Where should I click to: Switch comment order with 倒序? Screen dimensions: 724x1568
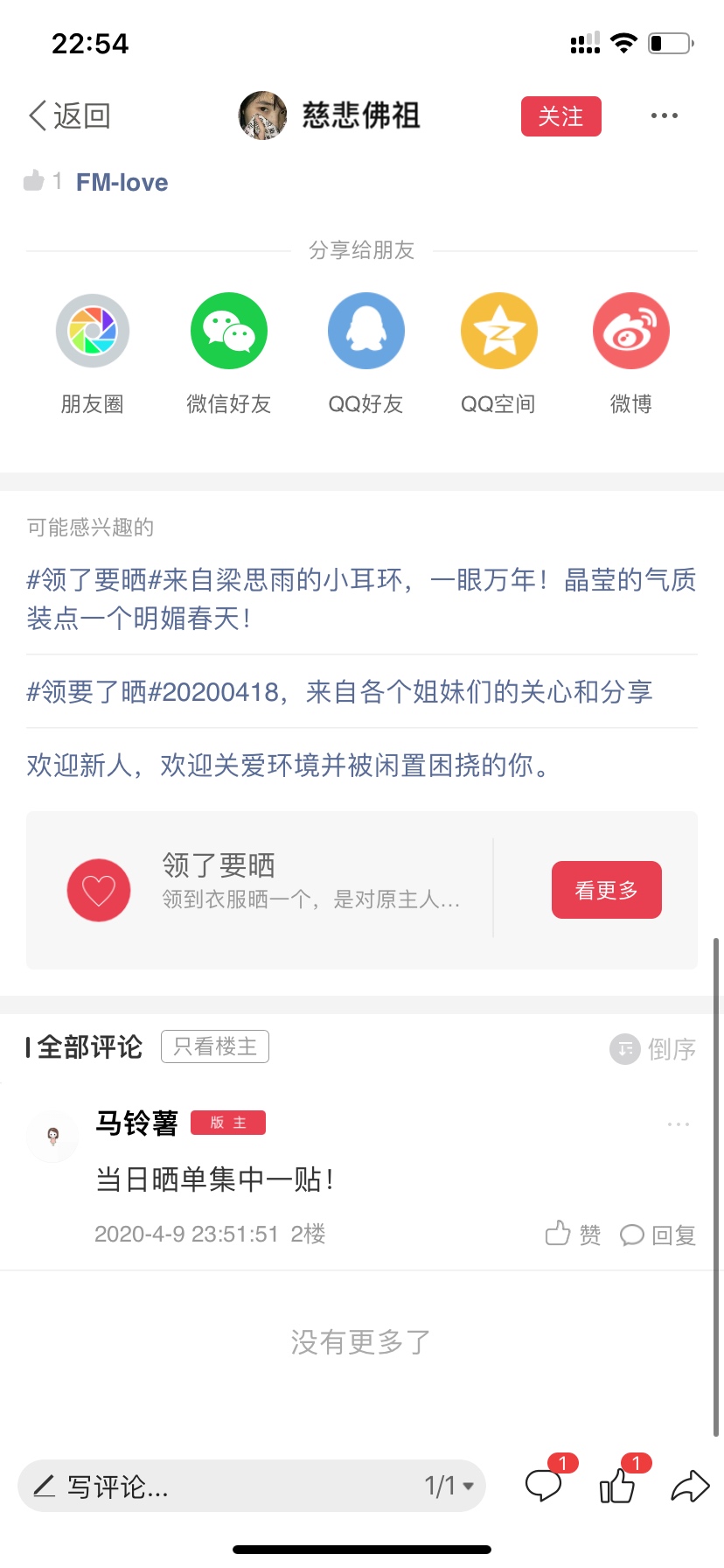653,1048
